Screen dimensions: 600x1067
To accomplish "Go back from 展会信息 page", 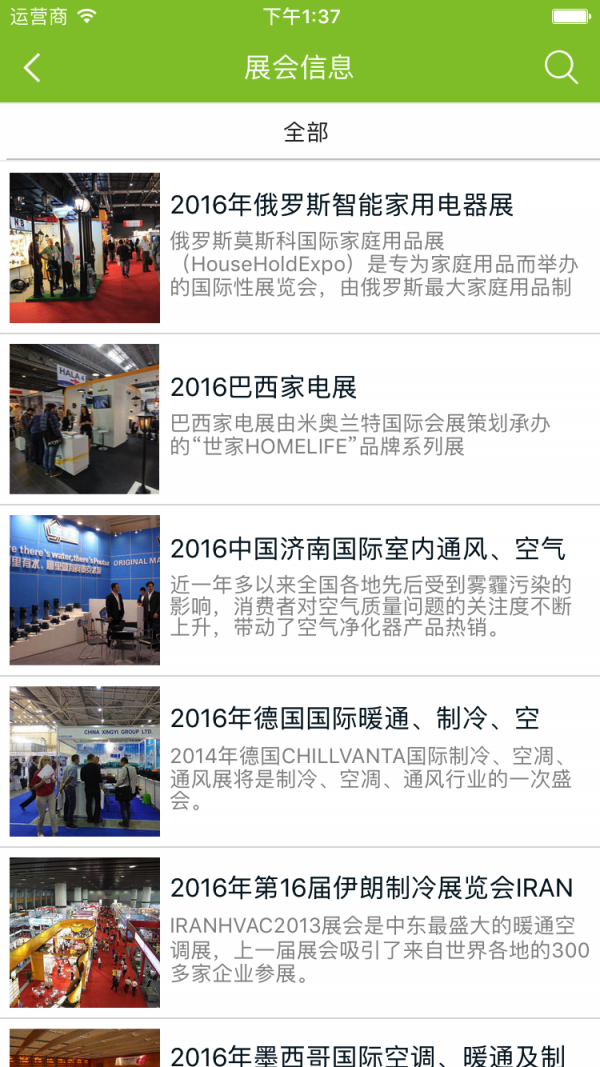I will tap(32, 68).
